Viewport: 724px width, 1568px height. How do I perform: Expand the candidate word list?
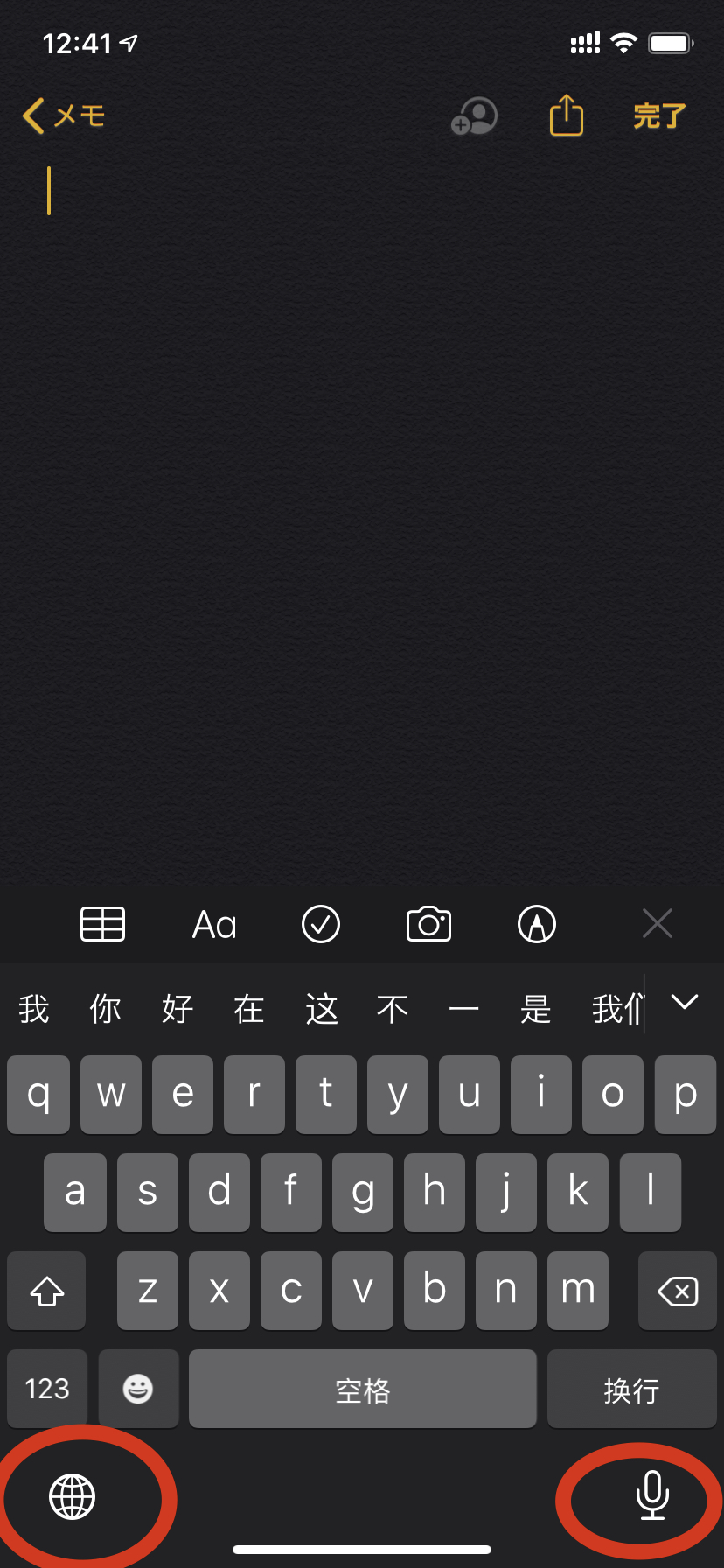685,1003
